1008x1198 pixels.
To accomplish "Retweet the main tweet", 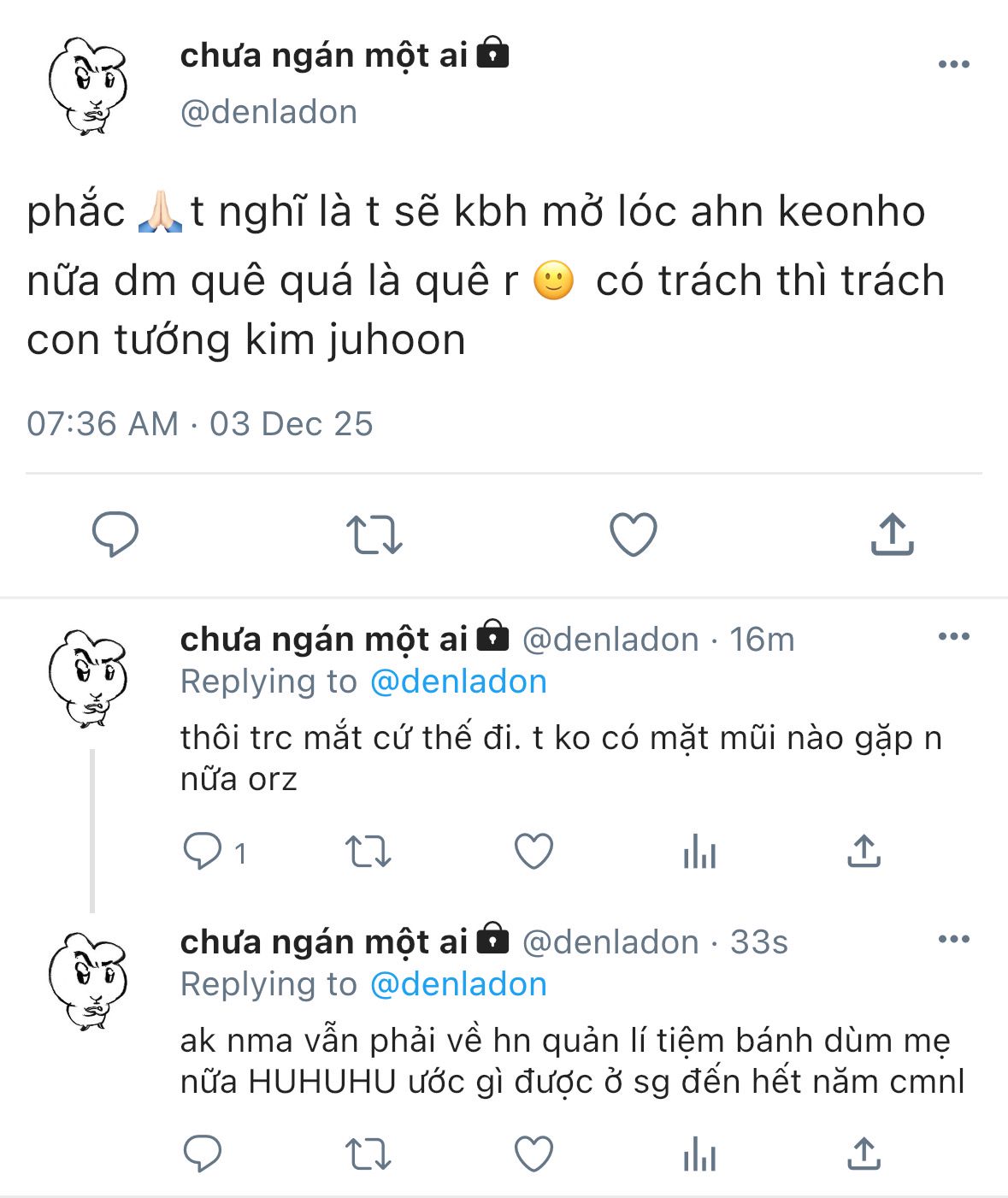I will coord(374,534).
